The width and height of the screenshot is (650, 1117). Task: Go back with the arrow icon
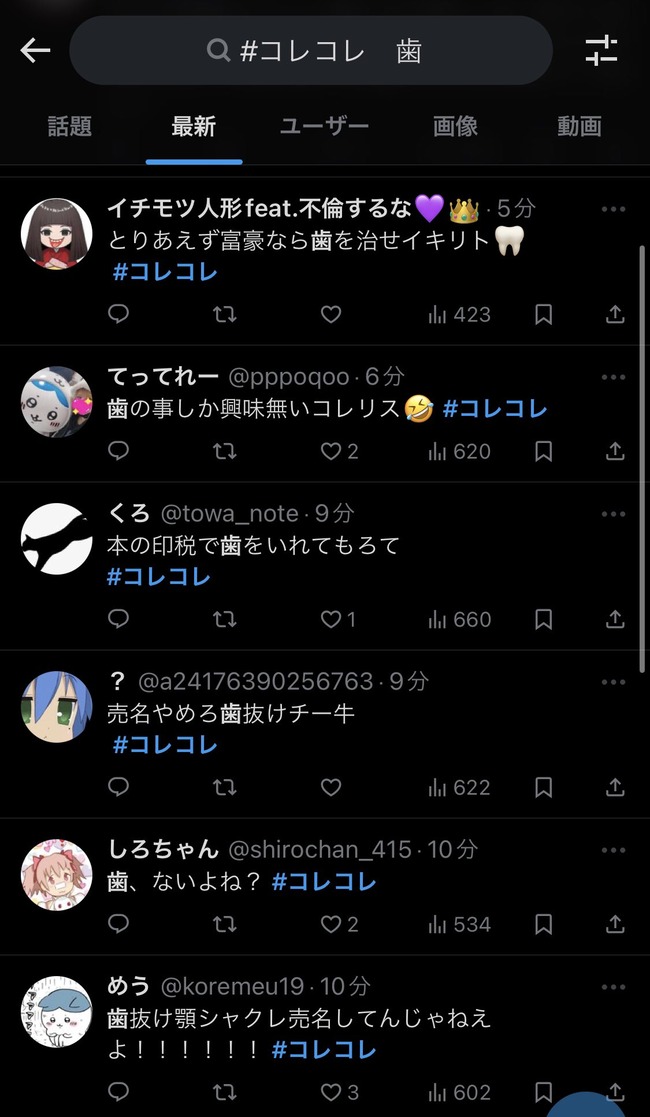(x=35, y=51)
